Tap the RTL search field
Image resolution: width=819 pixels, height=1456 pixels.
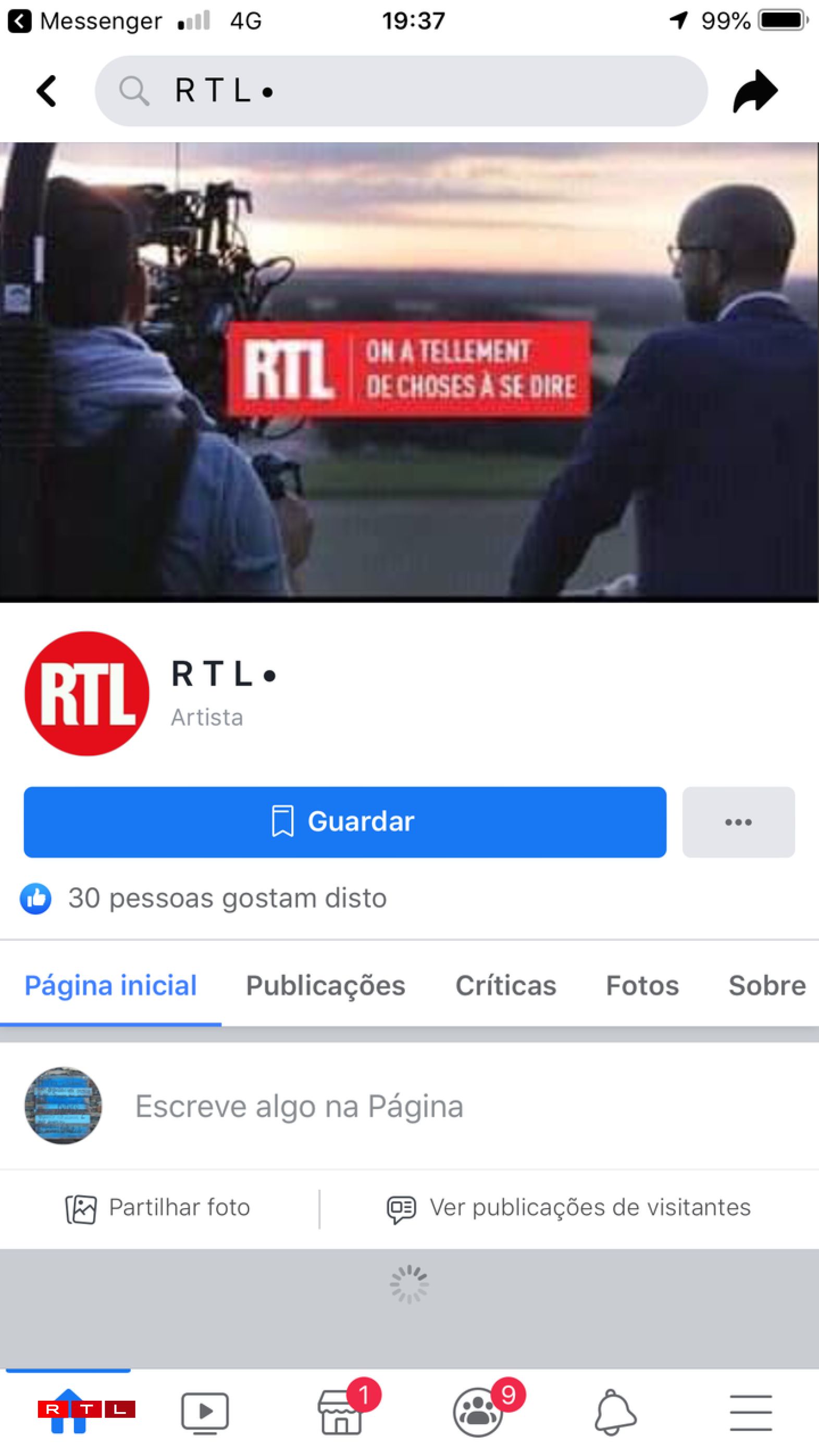tap(401, 91)
